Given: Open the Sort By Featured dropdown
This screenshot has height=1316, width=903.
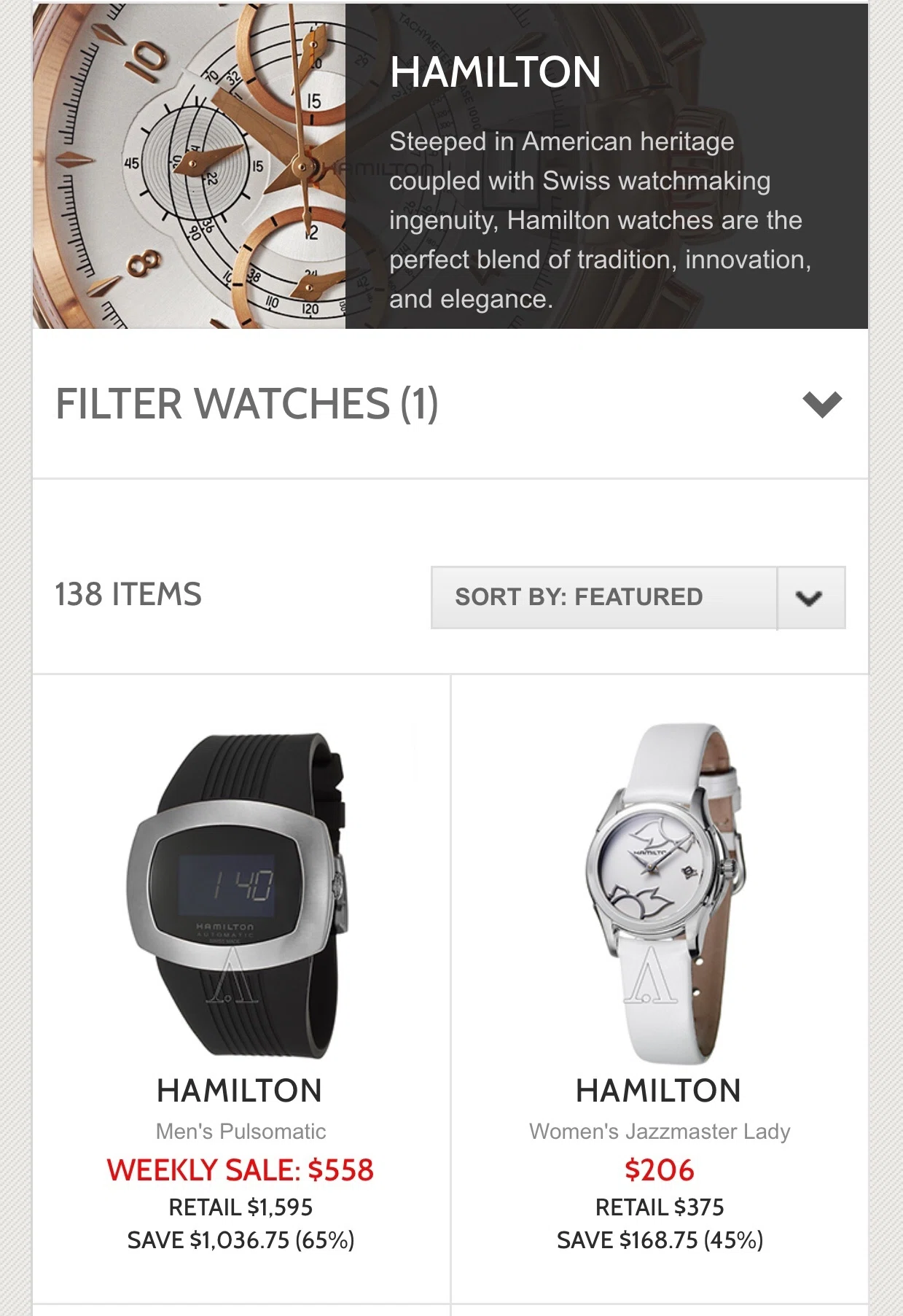Looking at the screenshot, I should (x=638, y=597).
